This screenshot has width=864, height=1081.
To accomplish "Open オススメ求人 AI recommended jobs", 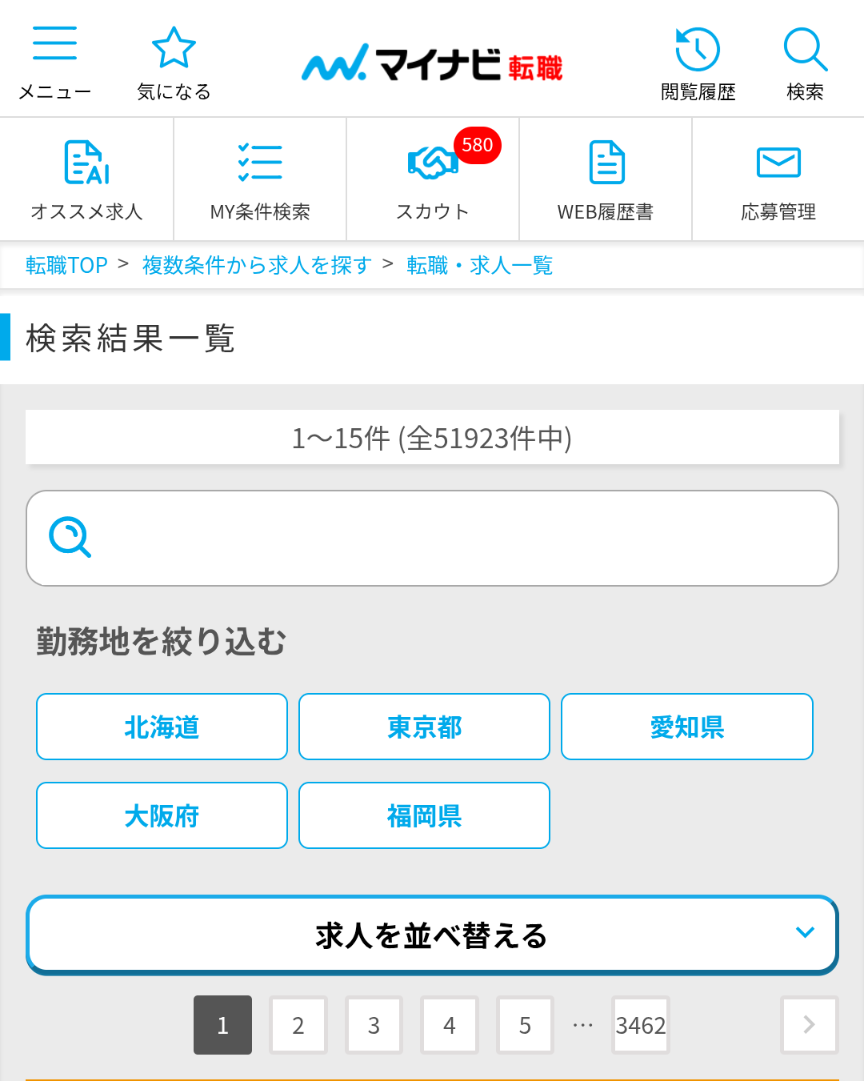I will click(x=86, y=178).
